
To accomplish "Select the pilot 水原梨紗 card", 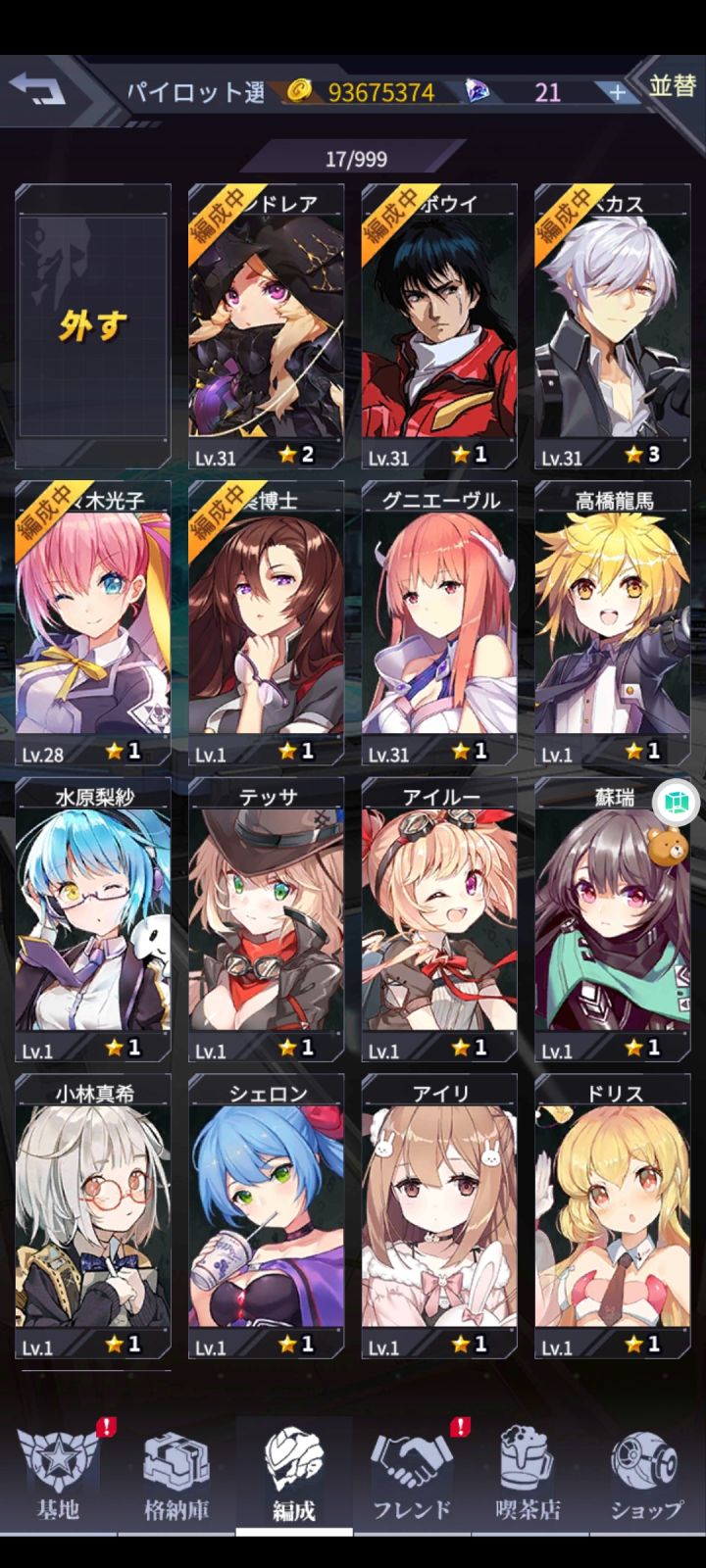I will (x=95, y=921).
